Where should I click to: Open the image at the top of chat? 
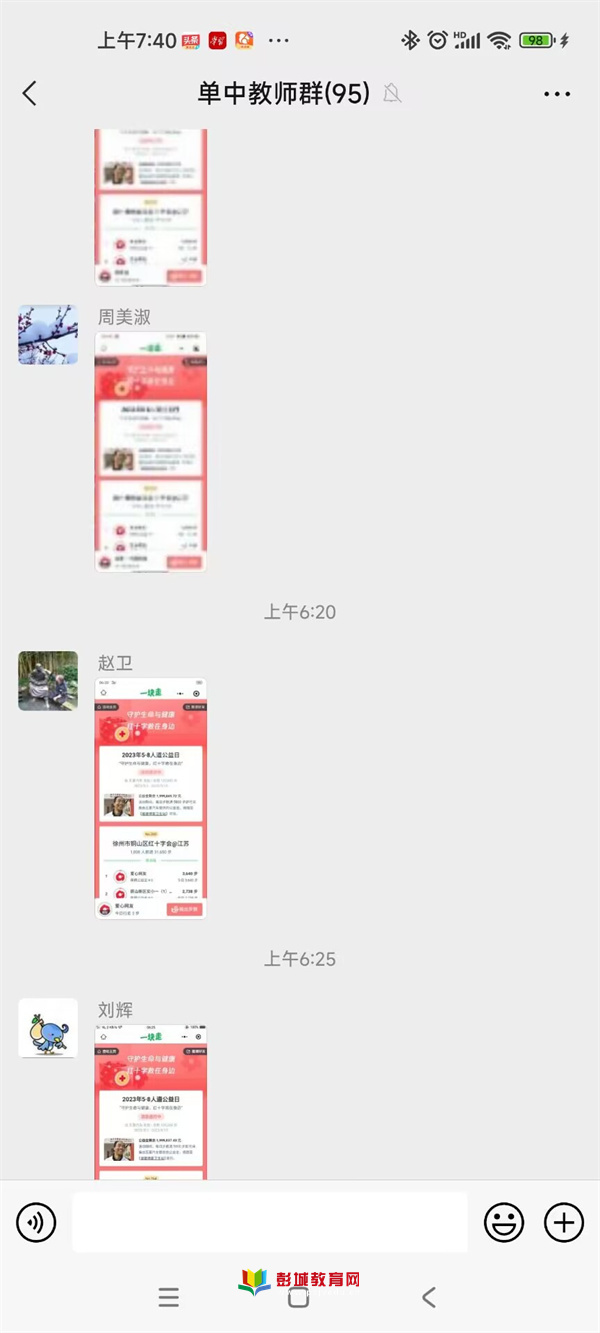[151, 207]
